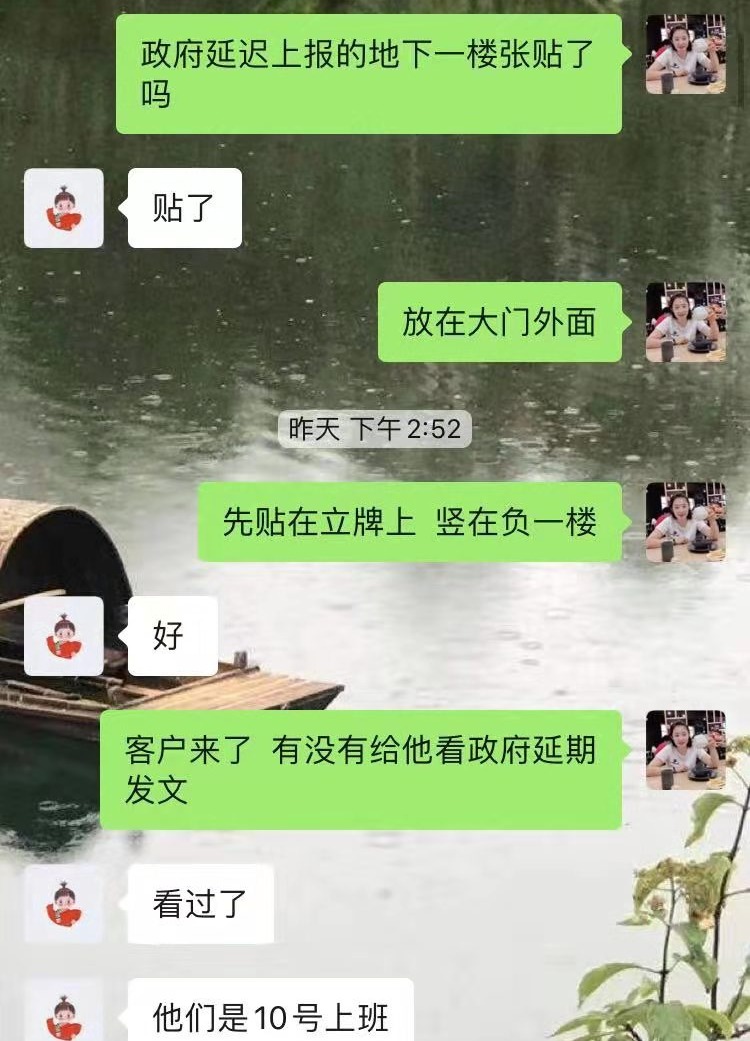Open the avatar next to "看过了"
750x1041 pixels.
coord(64,904)
